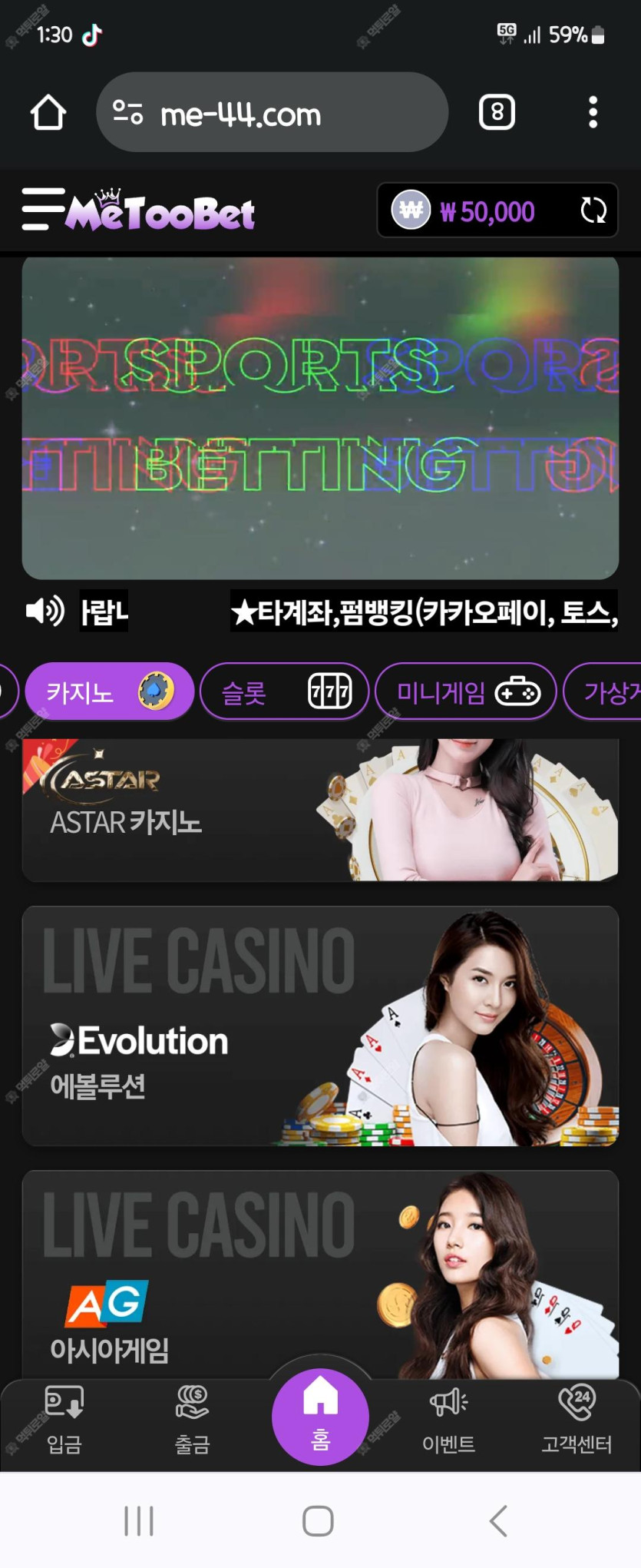Image resolution: width=641 pixels, height=1568 pixels.
Task: Tap the me-44.com address bar
Action: point(272,114)
